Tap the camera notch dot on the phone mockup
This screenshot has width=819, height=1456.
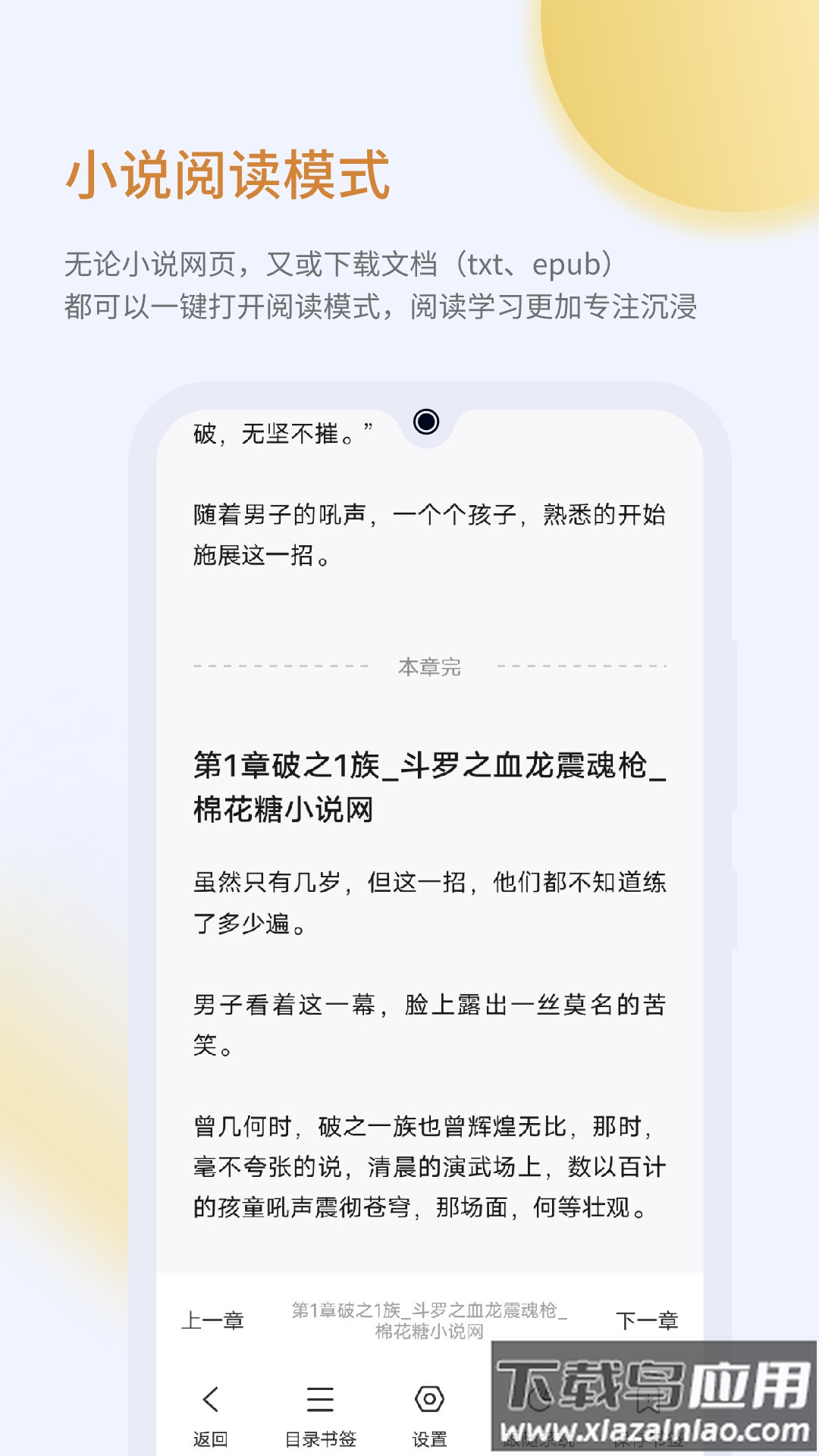[x=427, y=422]
